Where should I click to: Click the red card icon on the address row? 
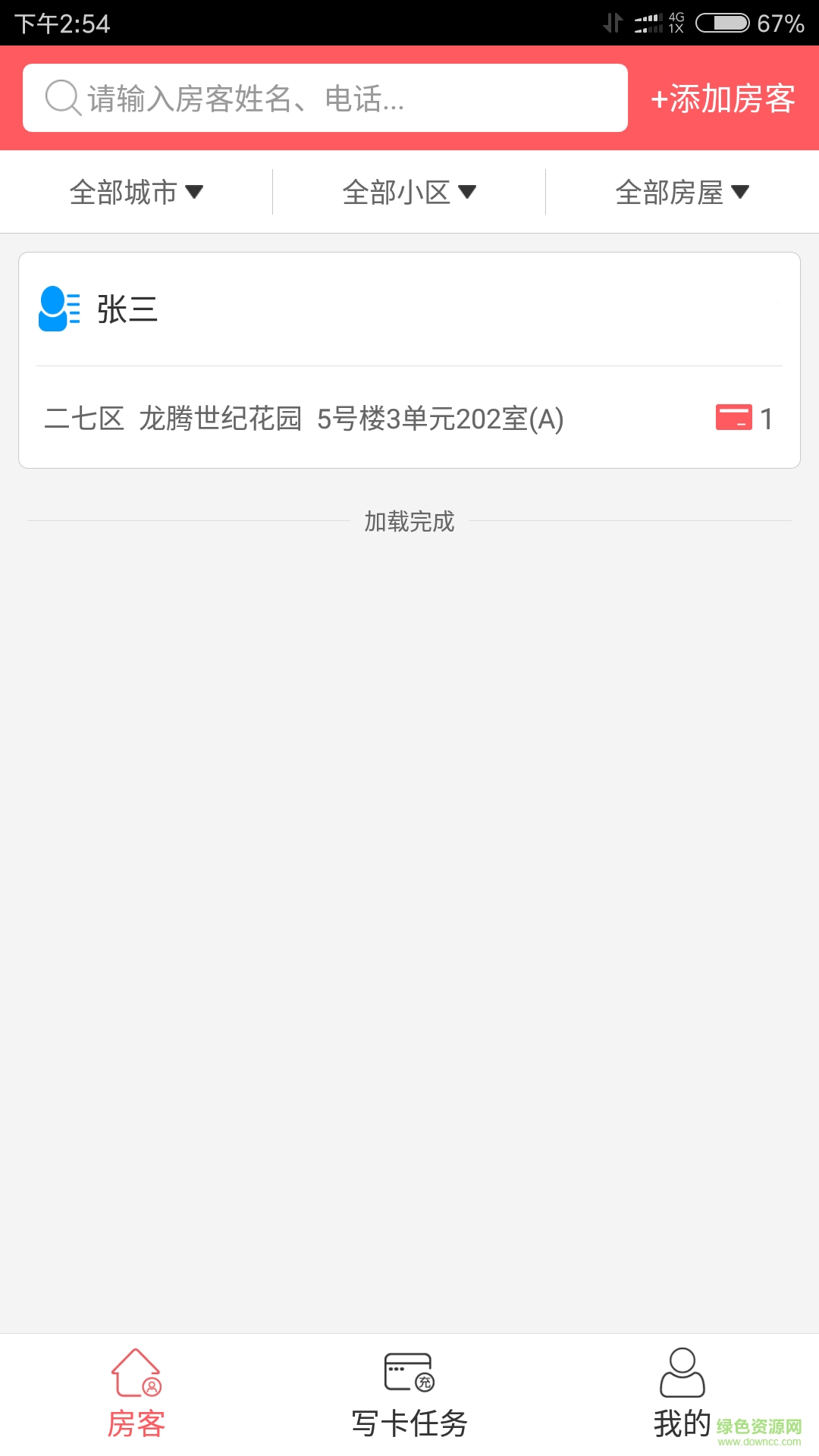pos(734,418)
